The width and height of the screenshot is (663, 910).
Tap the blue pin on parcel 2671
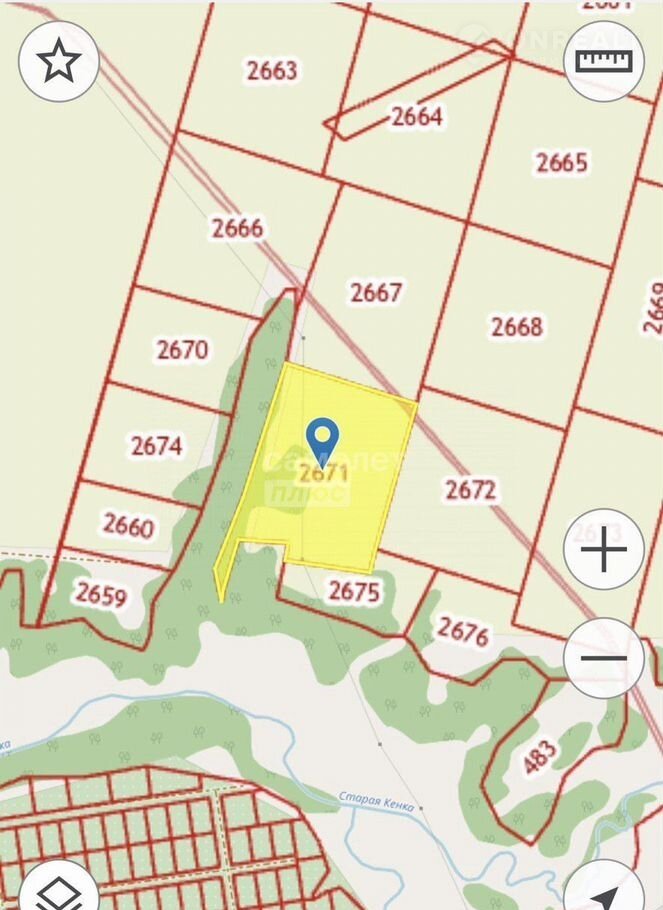coord(322,438)
